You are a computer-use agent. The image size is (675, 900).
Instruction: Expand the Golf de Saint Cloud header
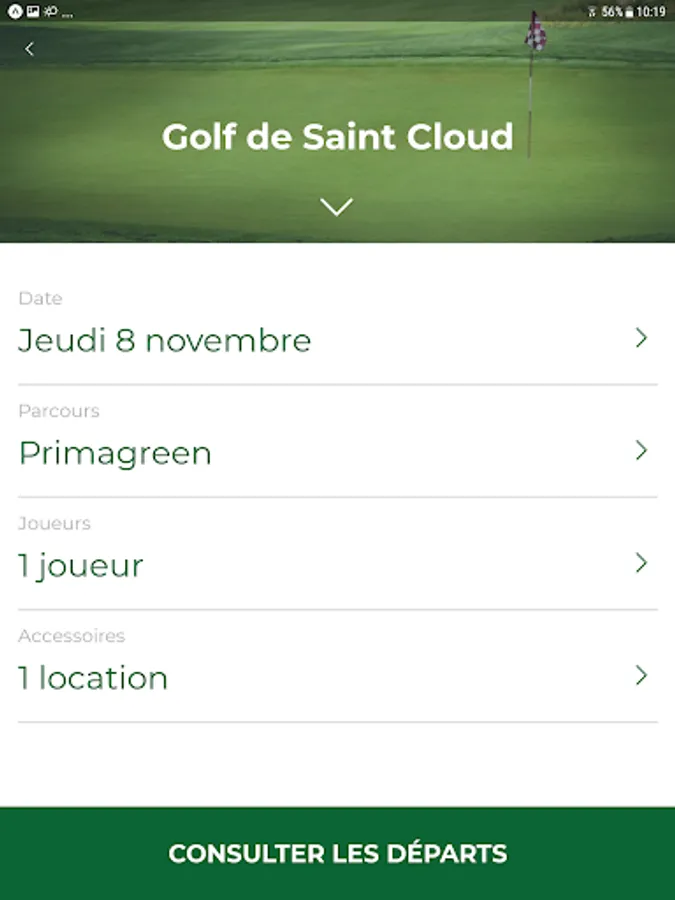point(337,207)
